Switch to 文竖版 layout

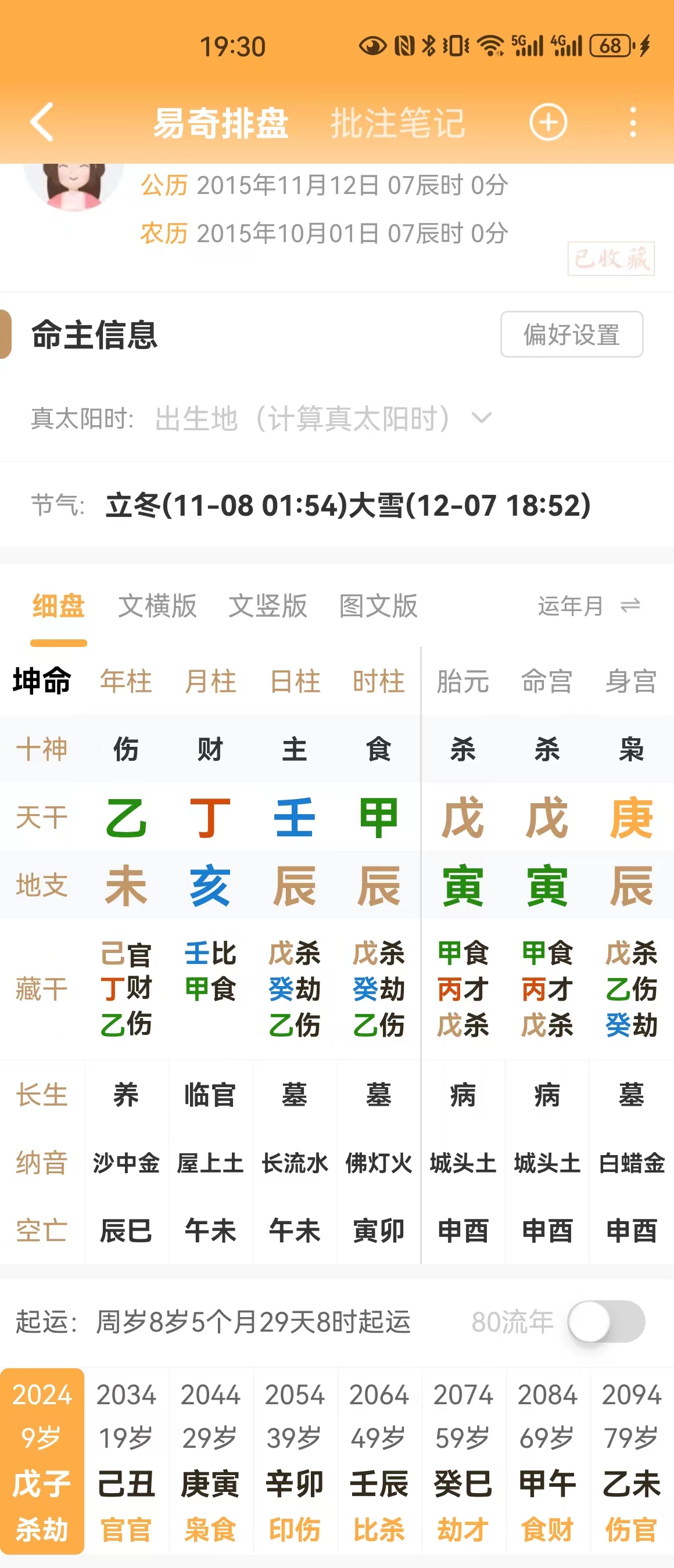coord(268,606)
